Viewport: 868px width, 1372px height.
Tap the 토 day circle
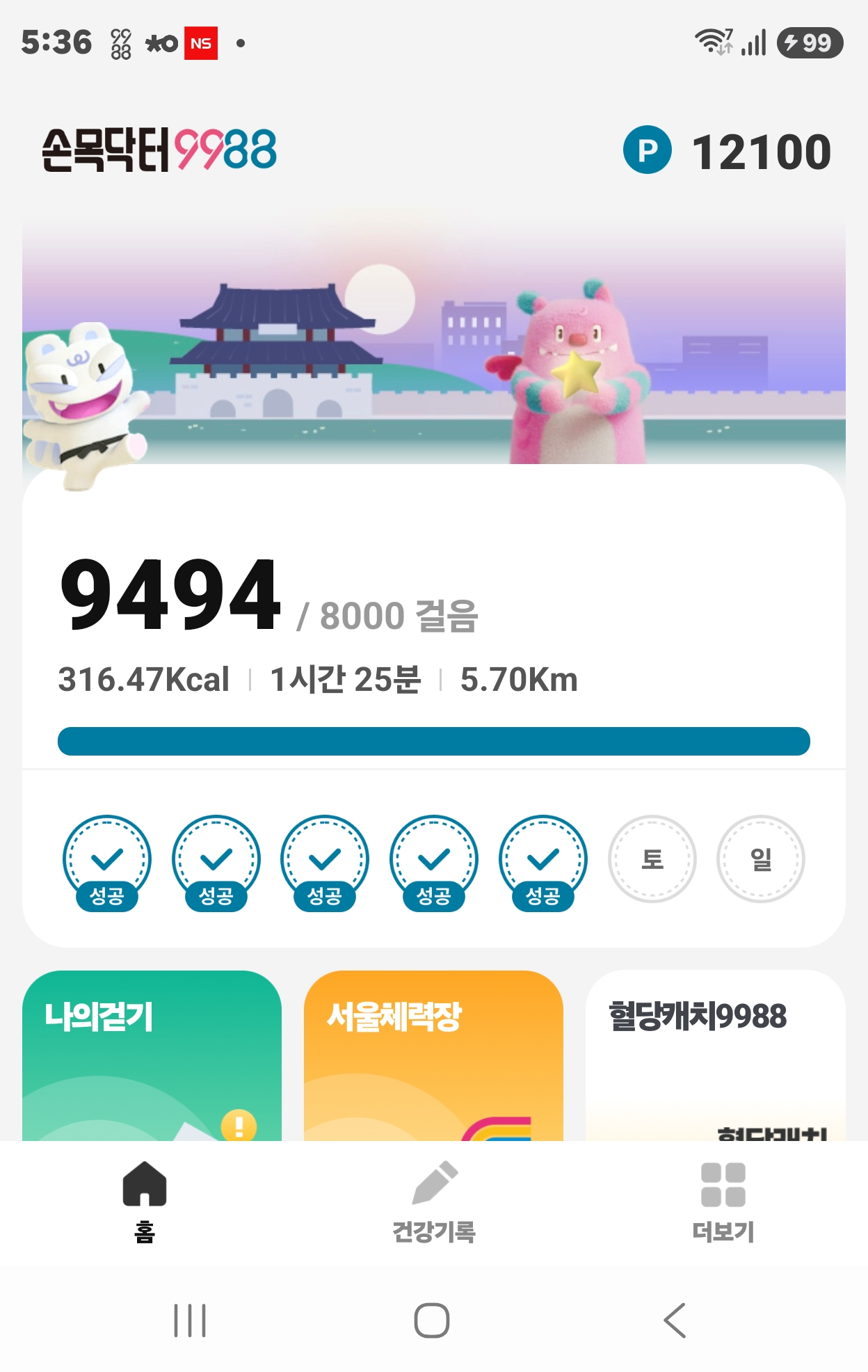(x=652, y=859)
